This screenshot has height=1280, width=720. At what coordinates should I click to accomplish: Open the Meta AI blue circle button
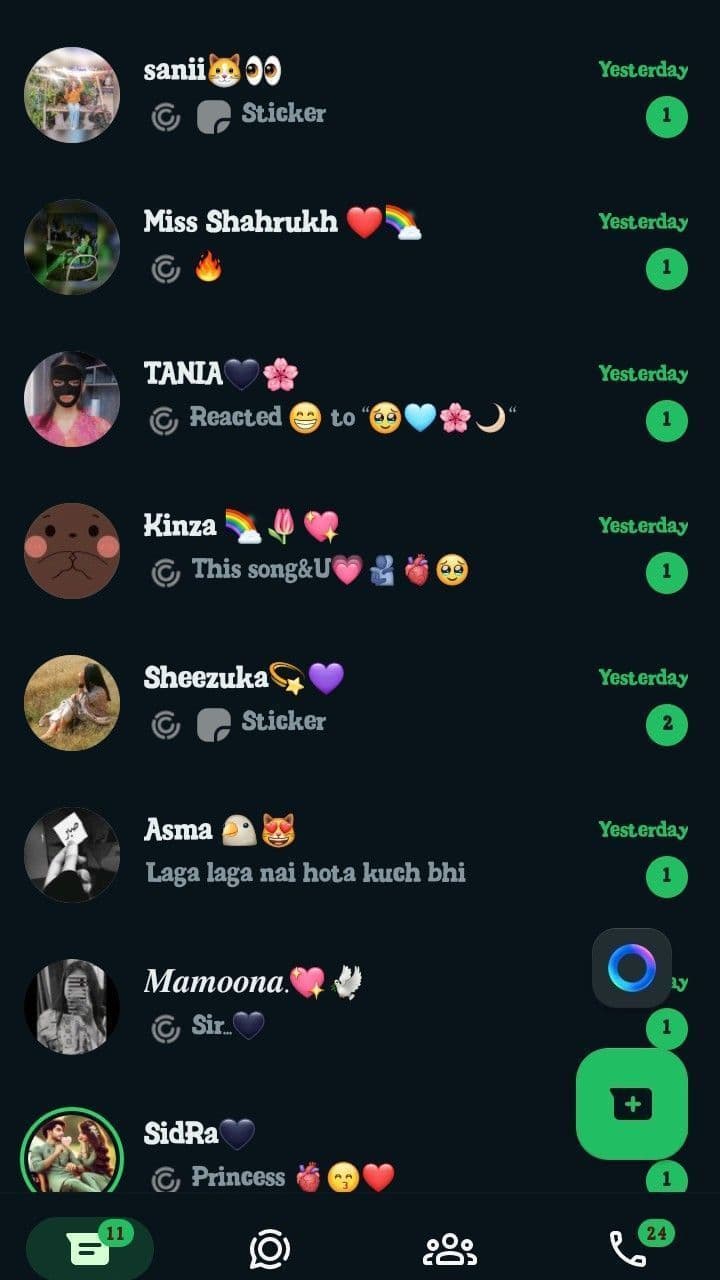point(632,968)
